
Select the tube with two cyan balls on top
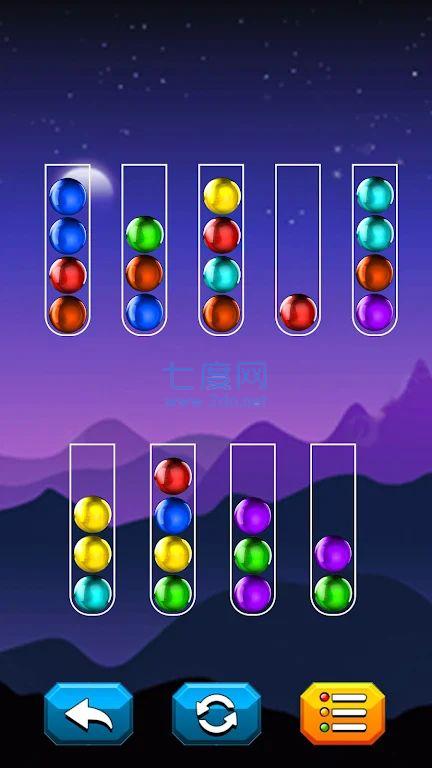click(375, 250)
